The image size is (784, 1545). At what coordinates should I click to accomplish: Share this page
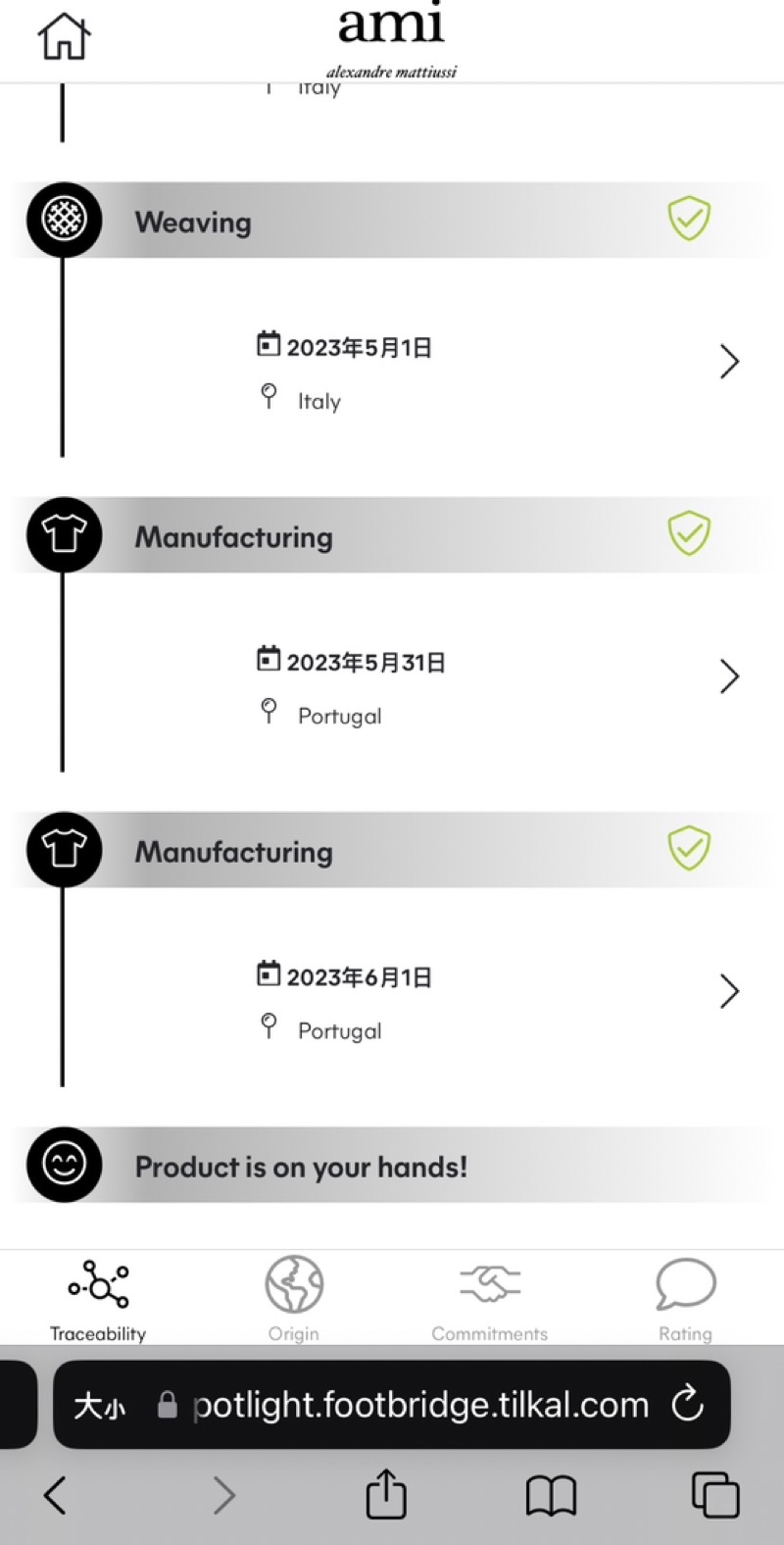coord(386,1493)
